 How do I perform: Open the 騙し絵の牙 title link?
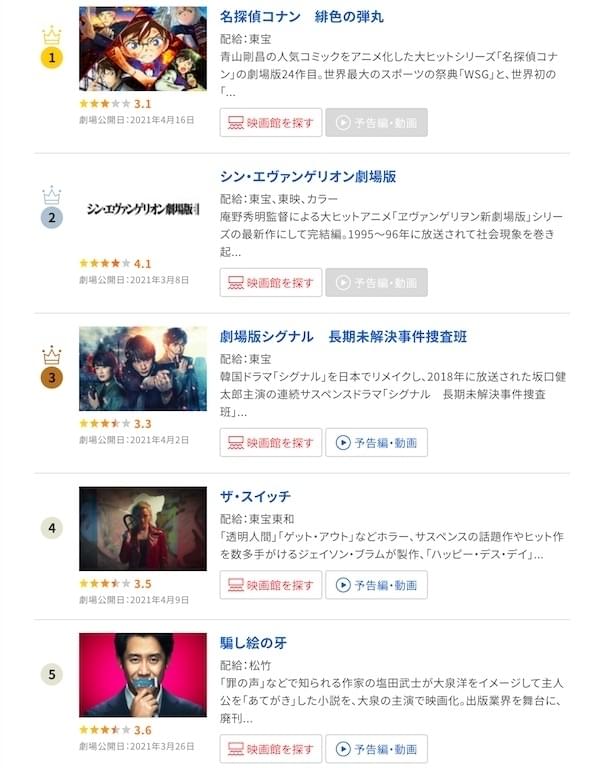coord(253,642)
